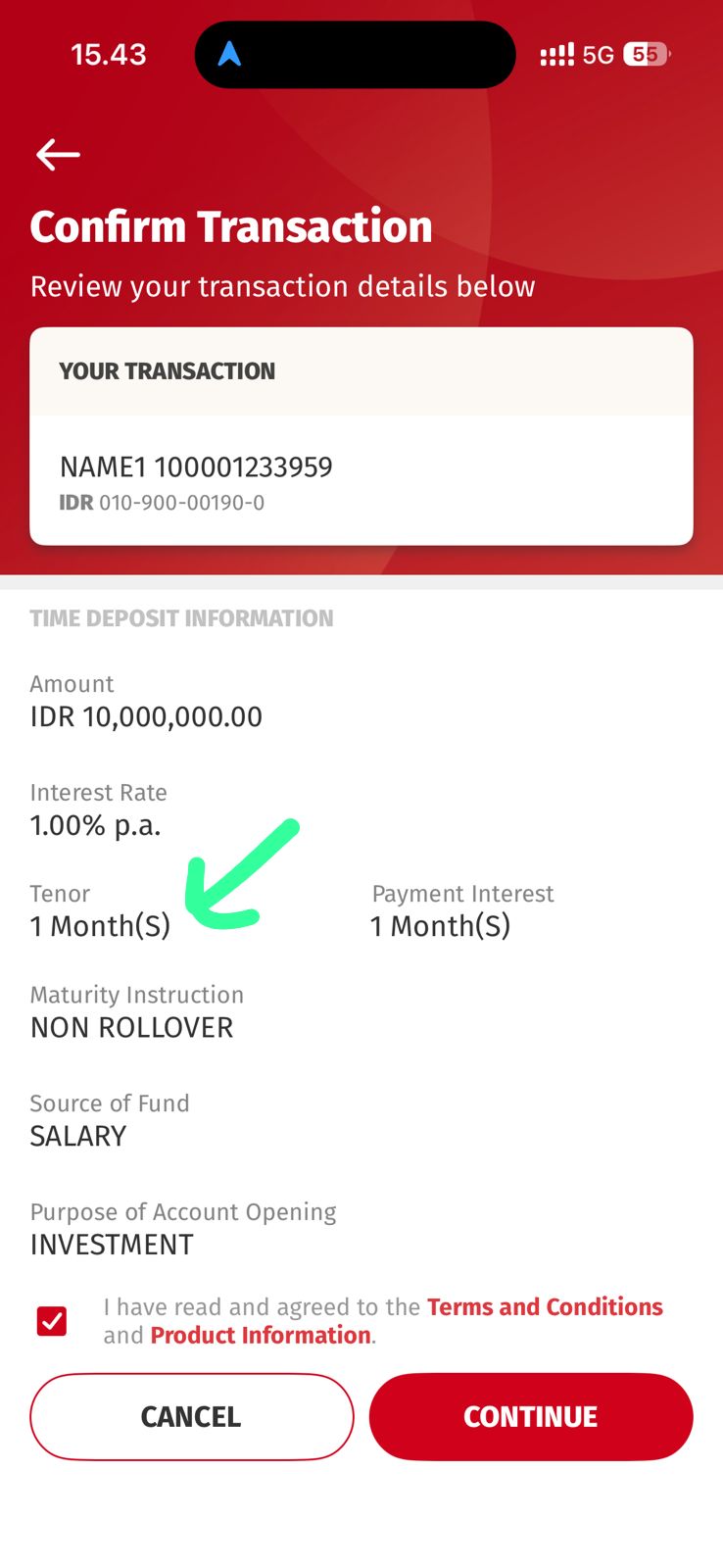Go back using the arrow icon
Viewport: 723px width, 1568px height.
(58, 155)
